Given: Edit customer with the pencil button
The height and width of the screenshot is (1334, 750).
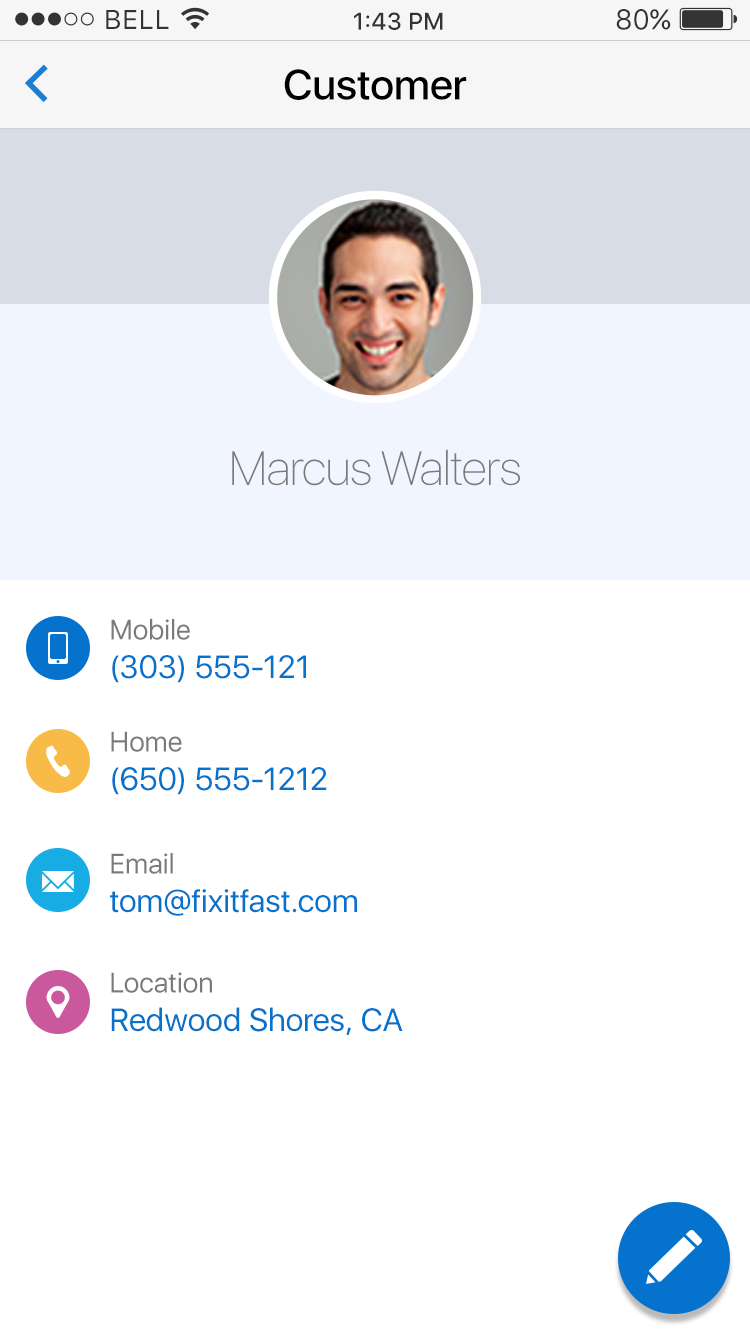Looking at the screenshot, I should coord(673,1257).
